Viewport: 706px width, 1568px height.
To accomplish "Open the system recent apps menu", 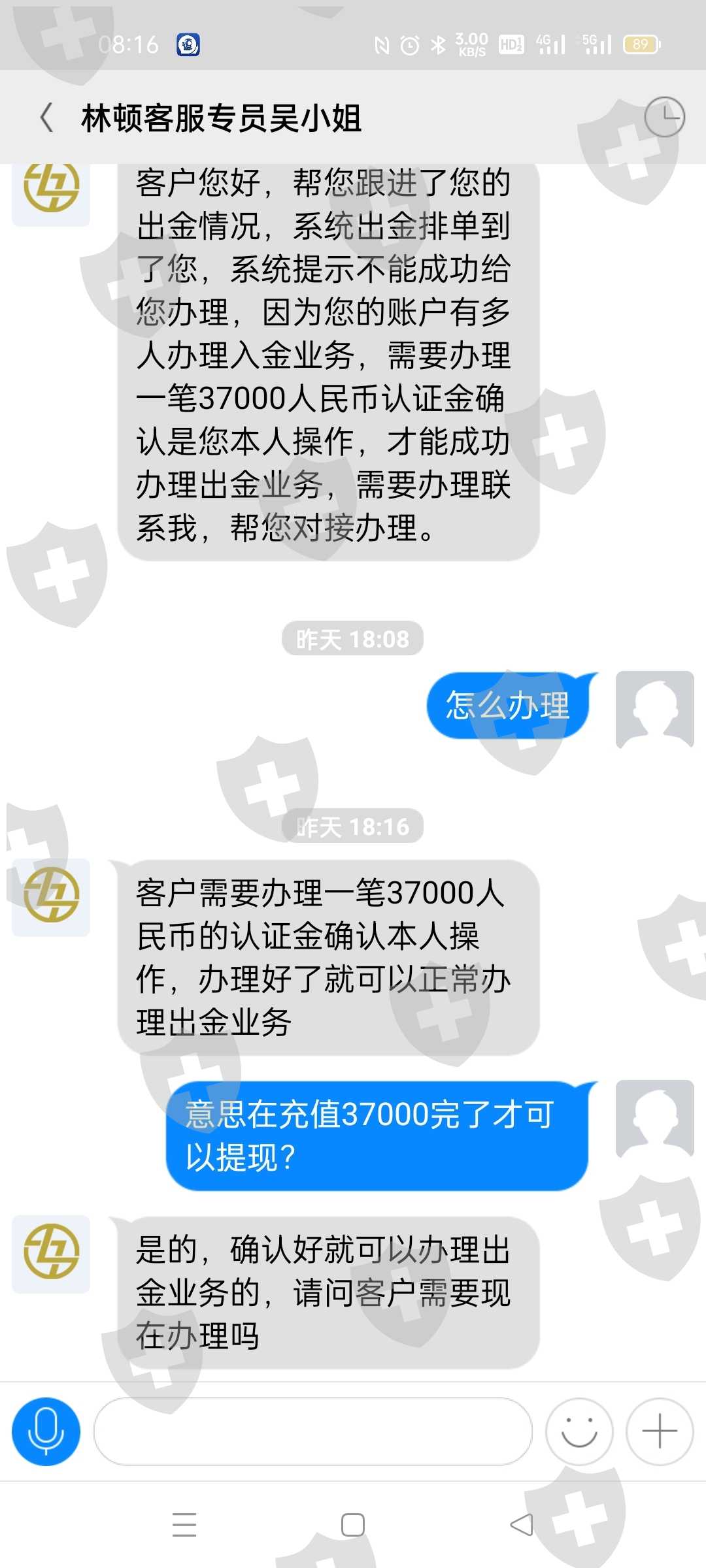I will point(184,1524).
